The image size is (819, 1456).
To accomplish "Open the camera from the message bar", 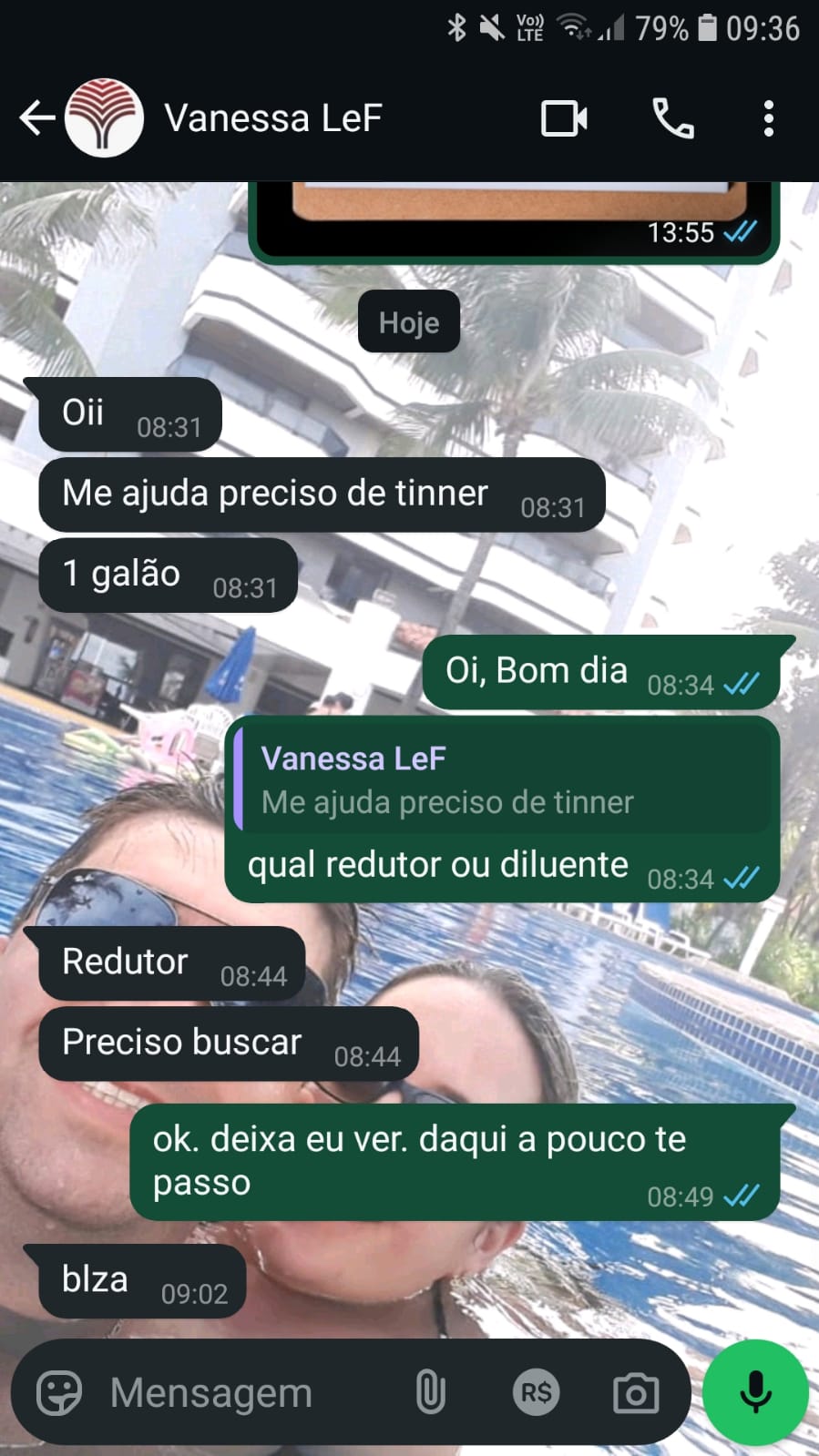I will (x=636, y=1392).
